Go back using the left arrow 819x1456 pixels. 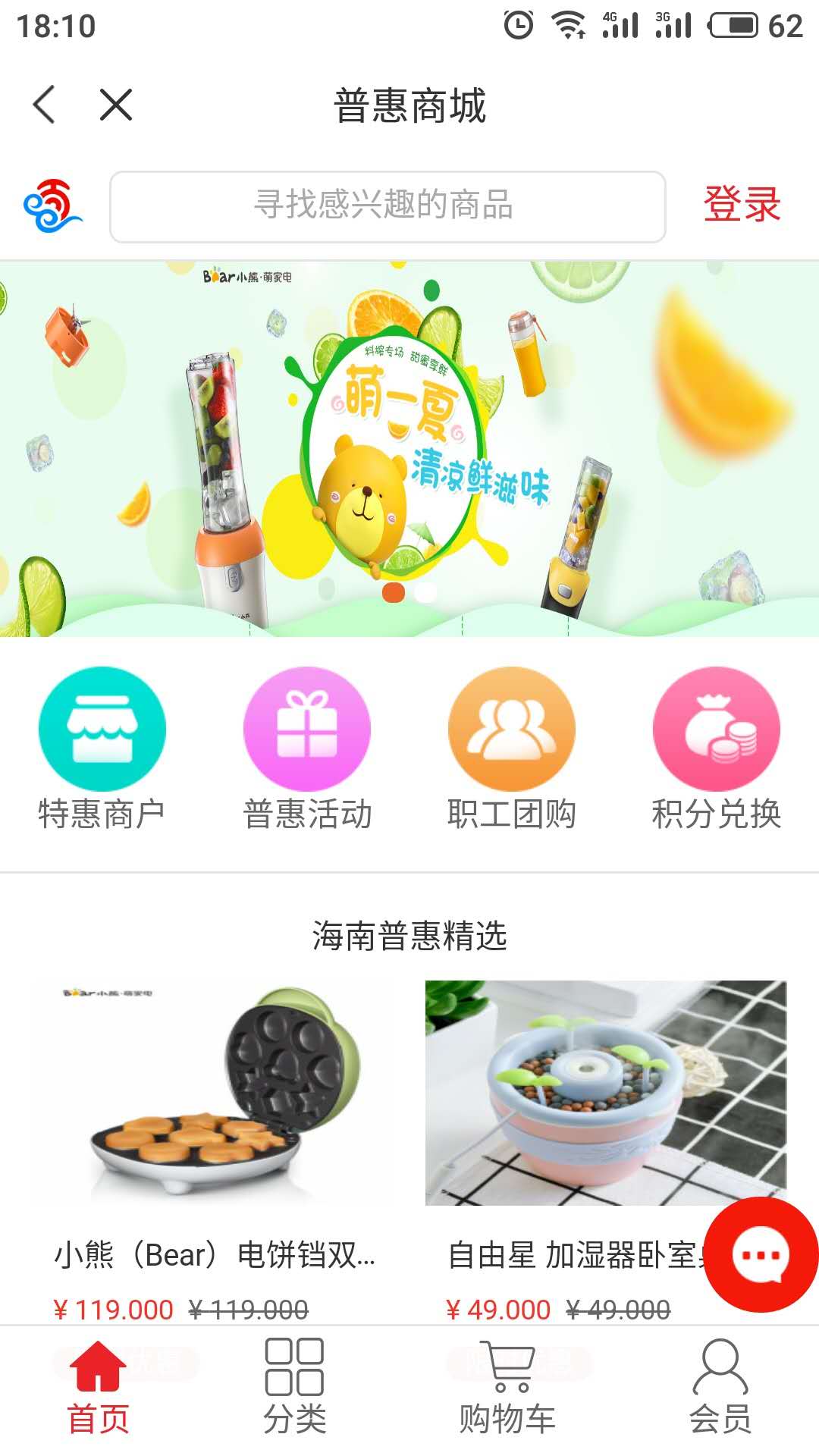click(43, 105)
